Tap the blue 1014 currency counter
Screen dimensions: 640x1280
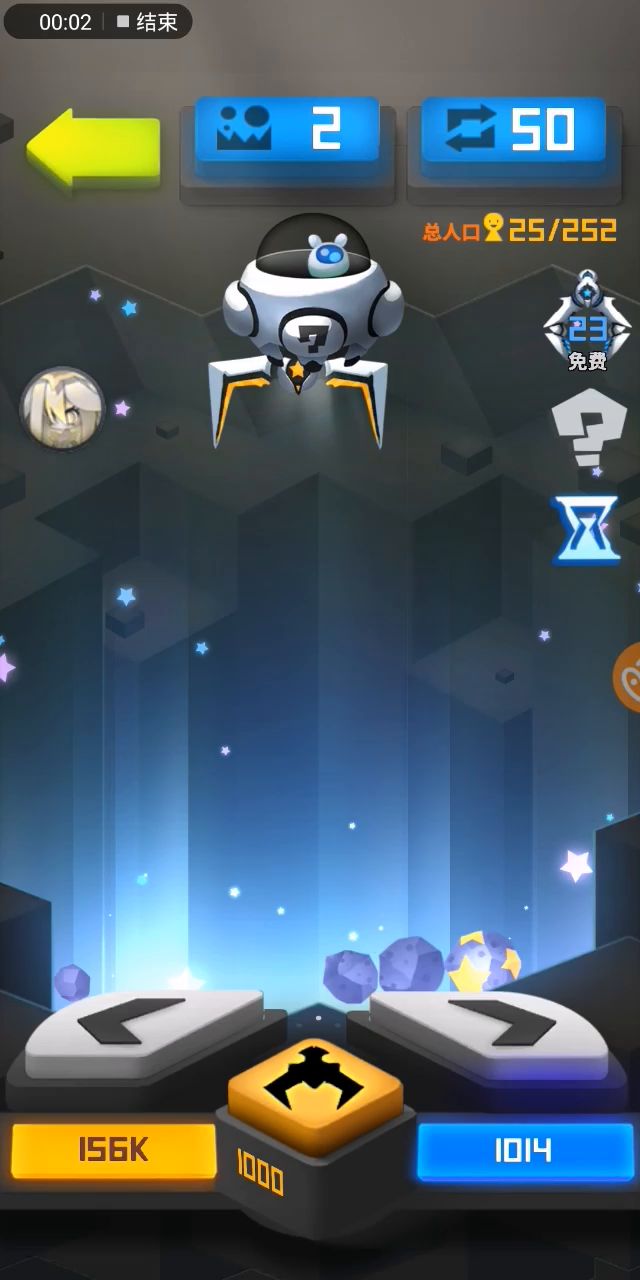pos(525,1150)
